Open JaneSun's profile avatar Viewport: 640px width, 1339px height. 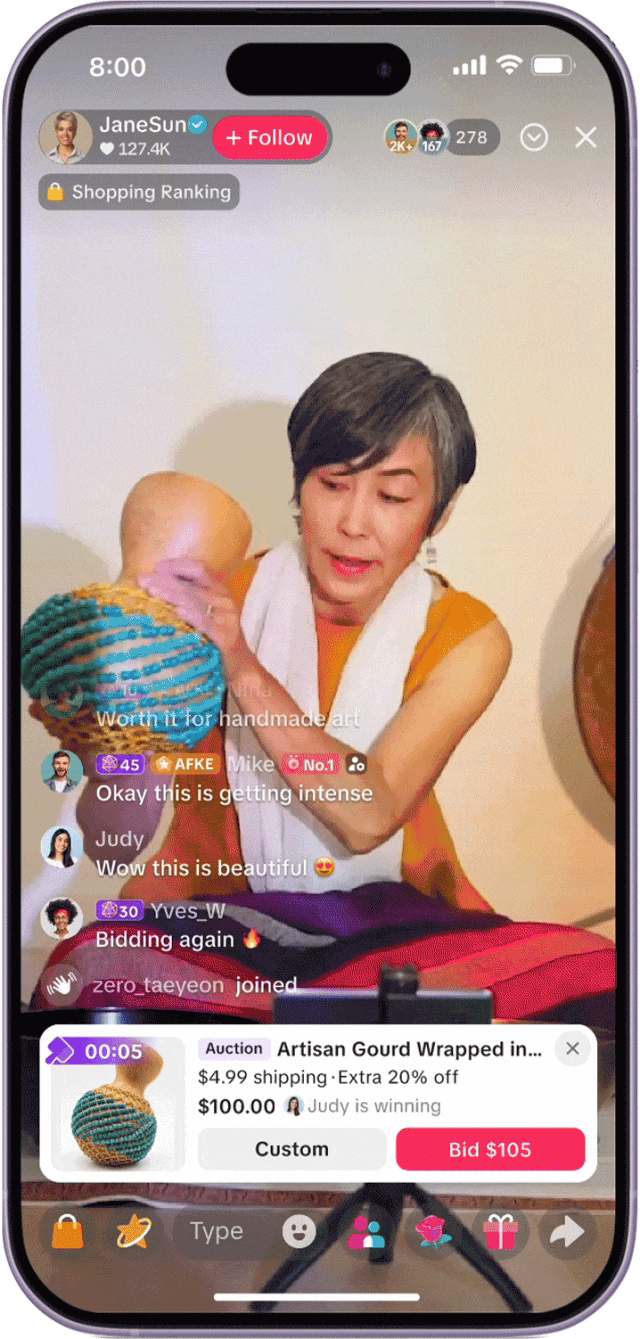pos(66,137)
